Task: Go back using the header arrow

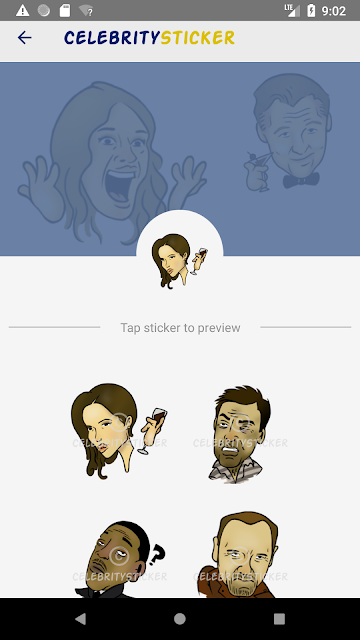Action: pyautogui.click(x=24, y=38)
